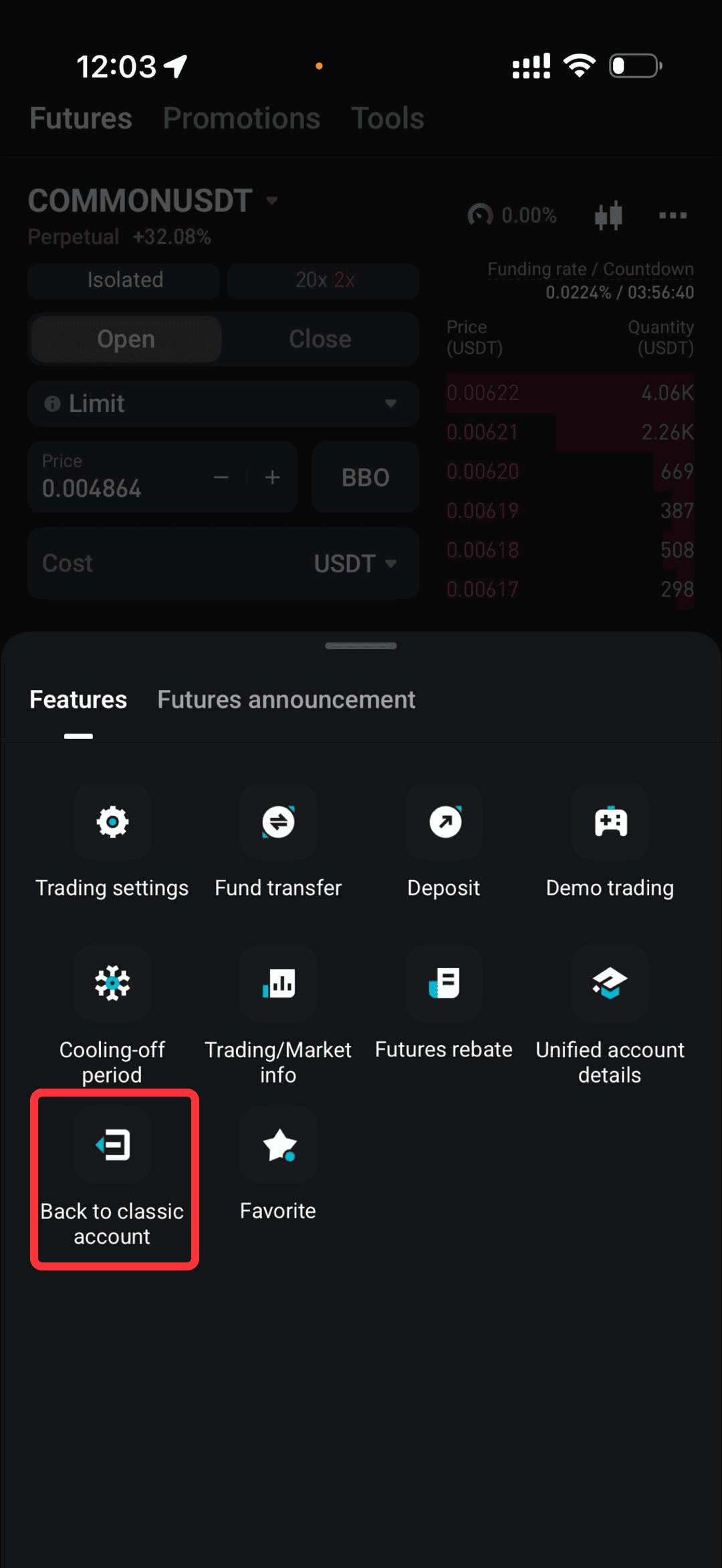Image resolution: width=722 pixels, height=1568 pixels.
Task: Expand the USDT cost unit dropdown
Action: (354, 564)
